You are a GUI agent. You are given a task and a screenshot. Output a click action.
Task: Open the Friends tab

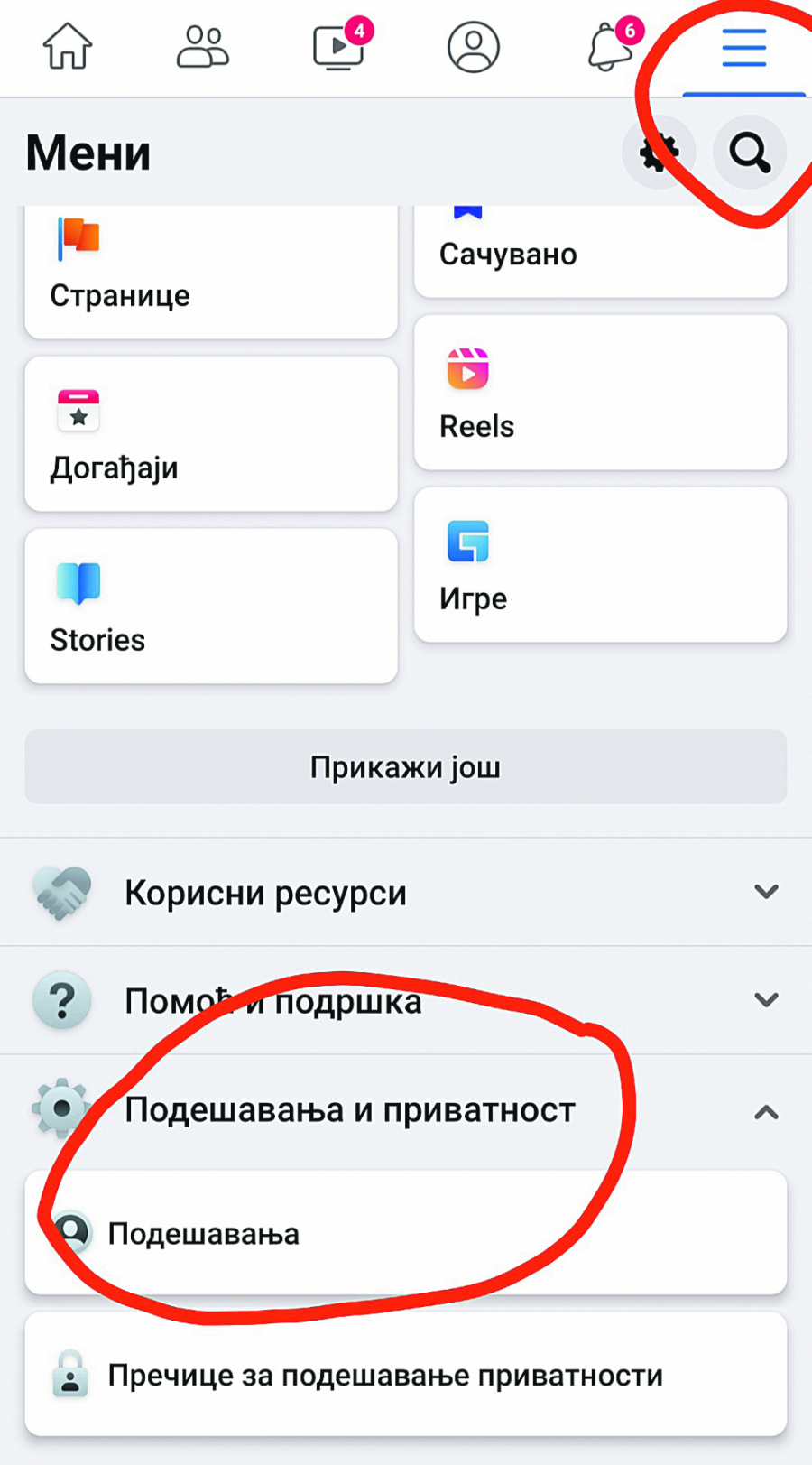tap(203, 47)
